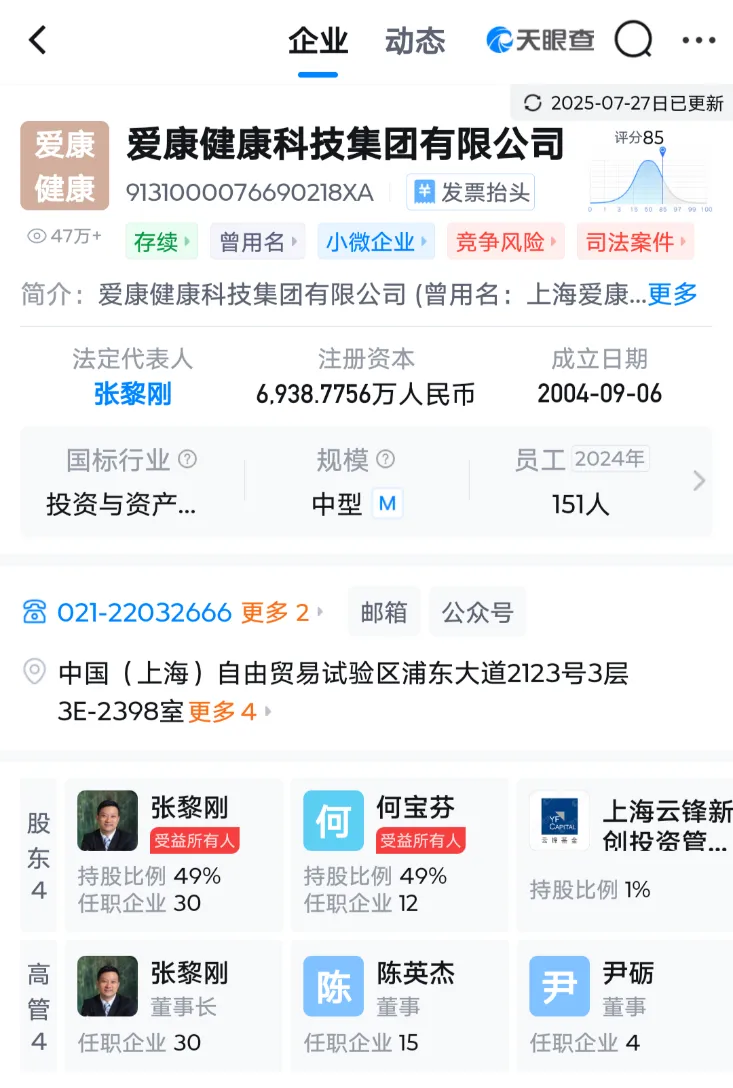The width and height of the screenshot is (733, 1088).
Task: Tap the 邮箱 button
Action: (384, 612)
